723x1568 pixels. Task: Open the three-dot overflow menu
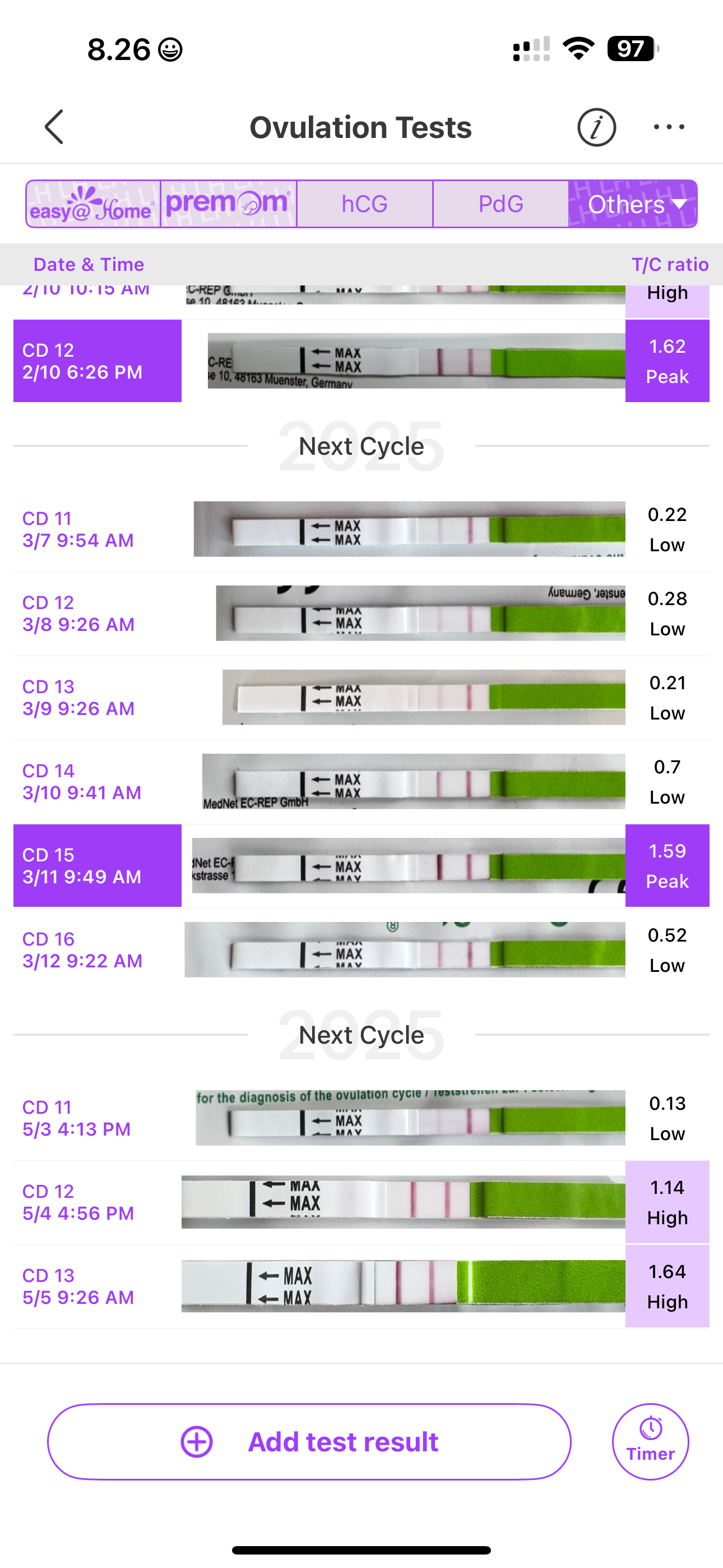click(668, 127)
